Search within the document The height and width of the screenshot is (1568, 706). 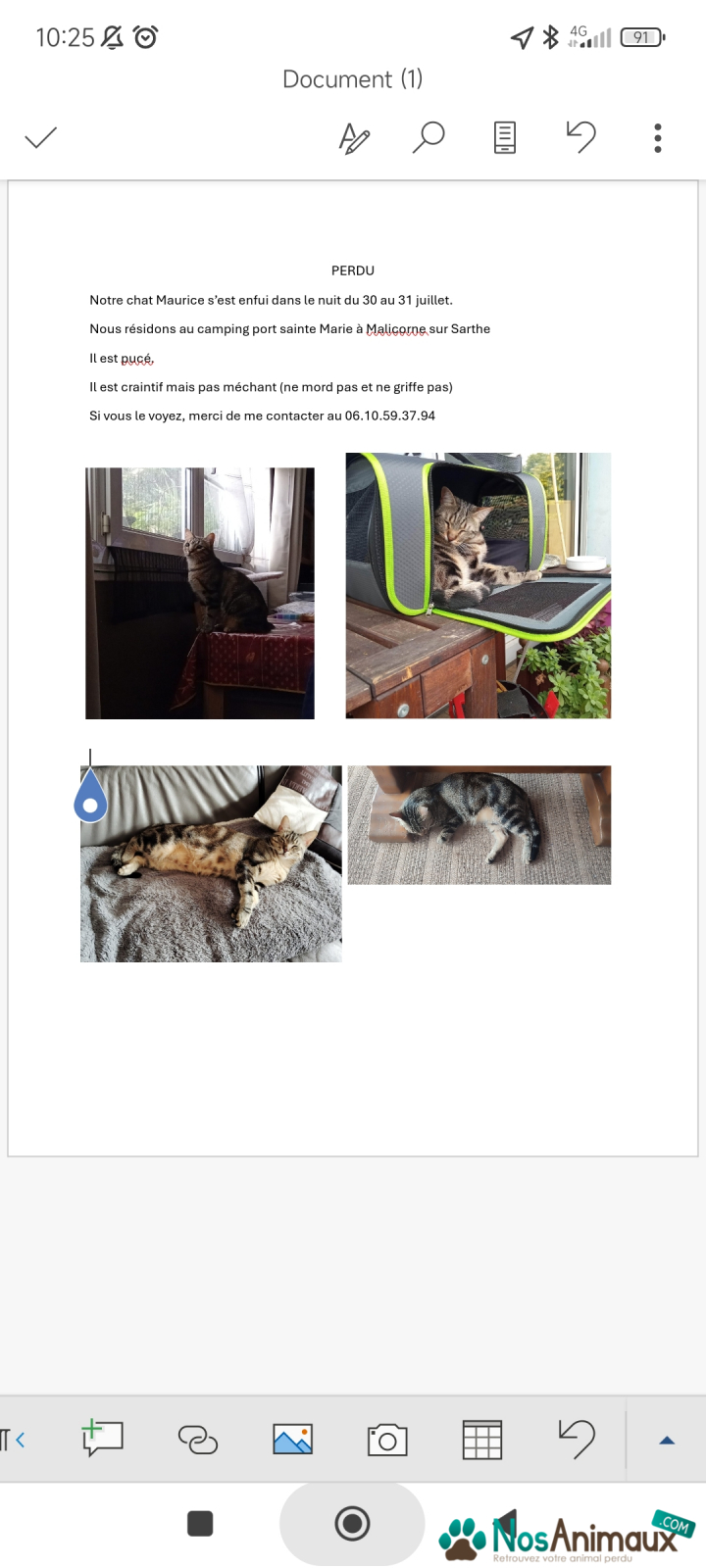coord(429,138)
